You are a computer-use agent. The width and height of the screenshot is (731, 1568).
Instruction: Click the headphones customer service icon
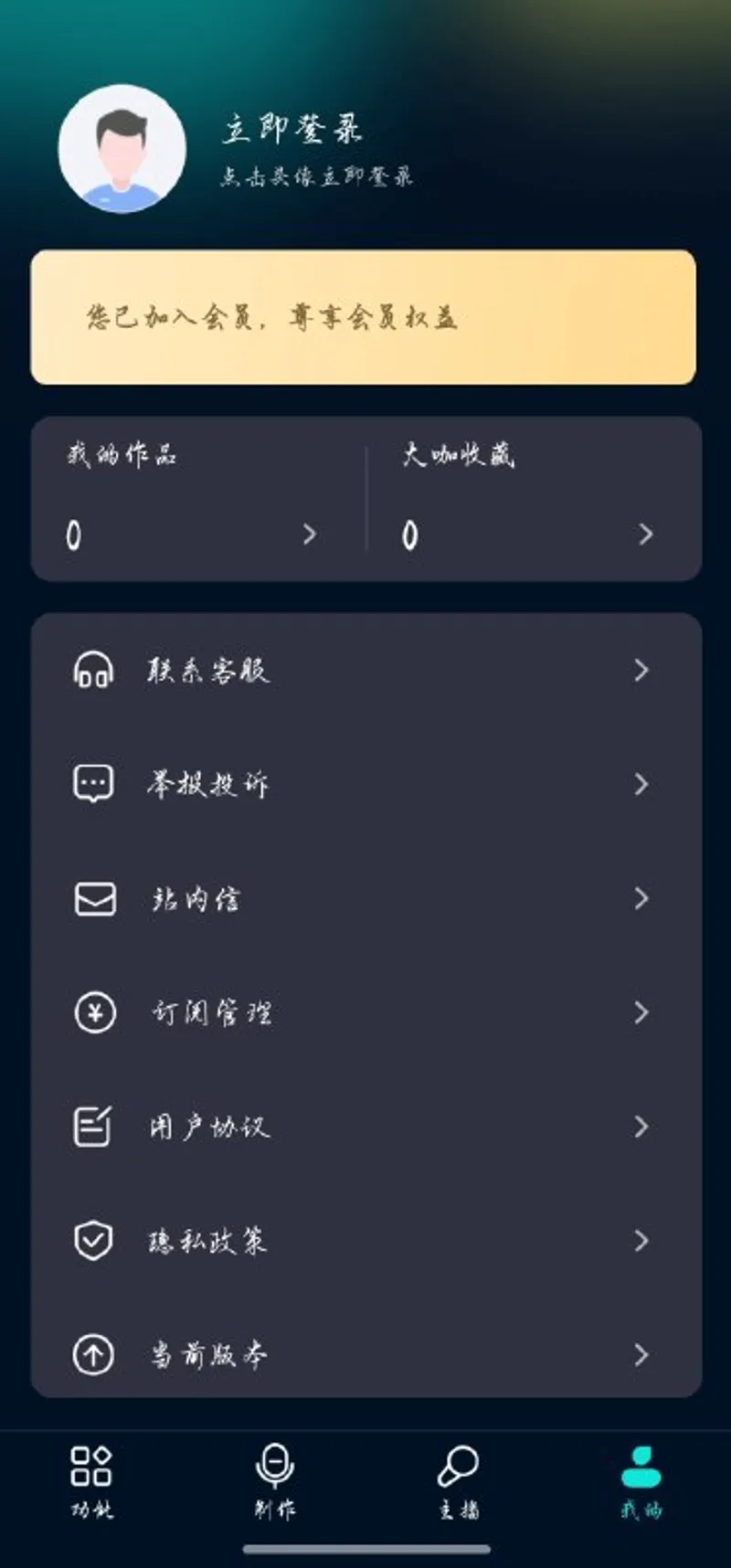pos(93,670)
